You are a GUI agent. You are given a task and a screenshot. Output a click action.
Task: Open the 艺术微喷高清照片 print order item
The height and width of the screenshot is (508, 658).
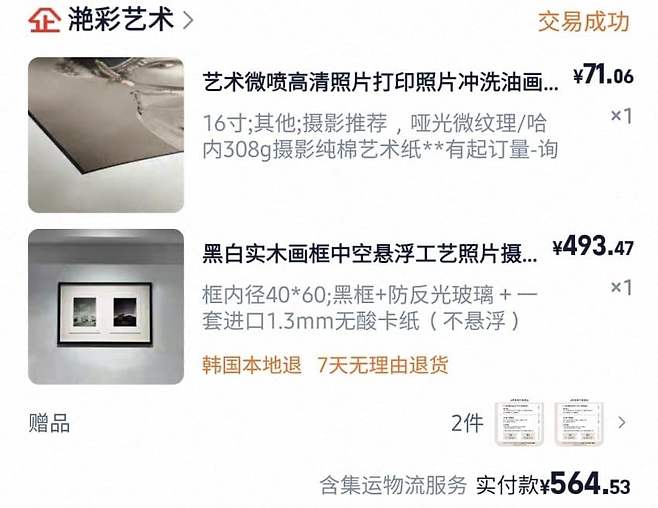(380, 82)
